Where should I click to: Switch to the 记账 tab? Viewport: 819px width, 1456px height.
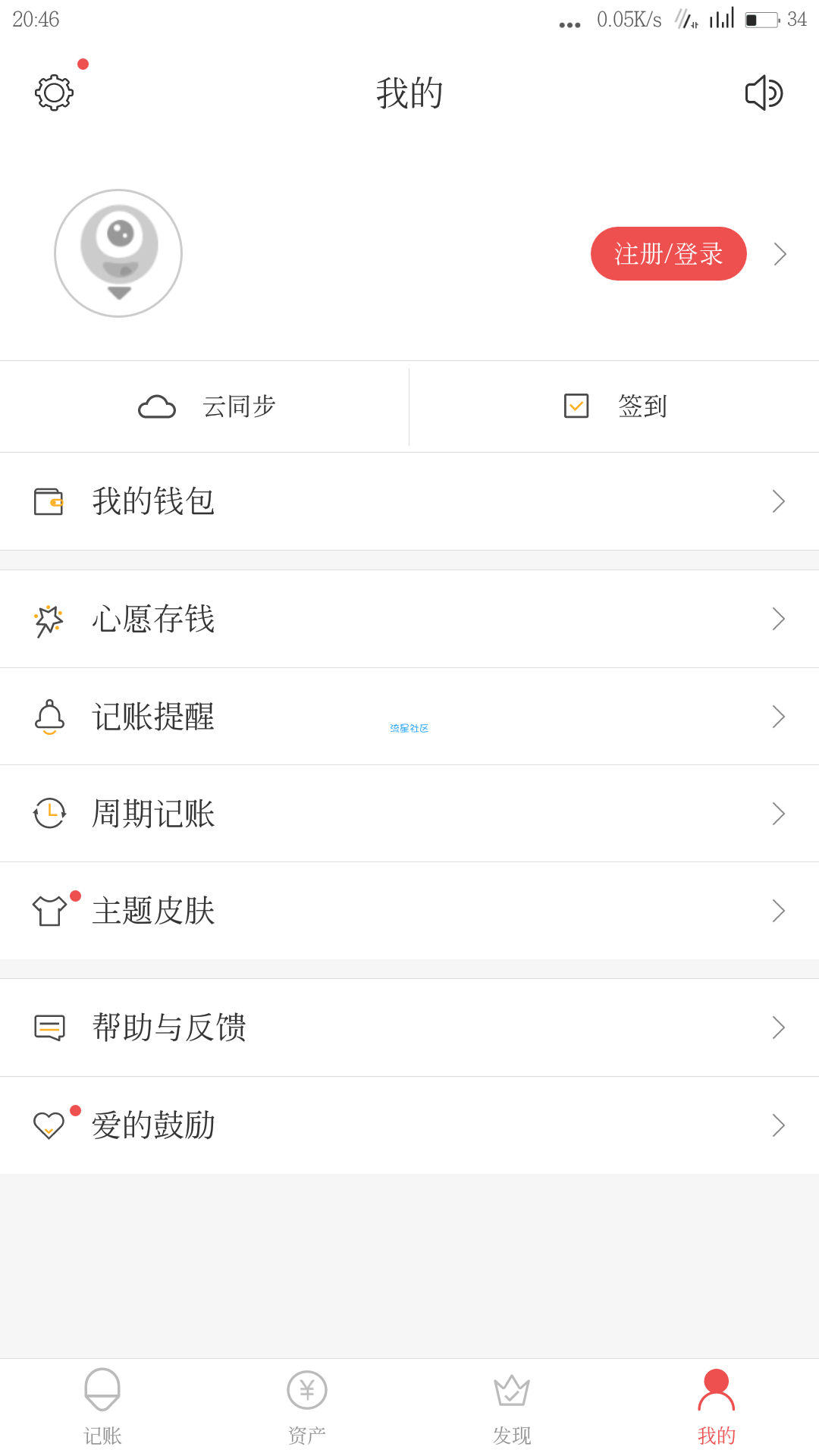102,1407
